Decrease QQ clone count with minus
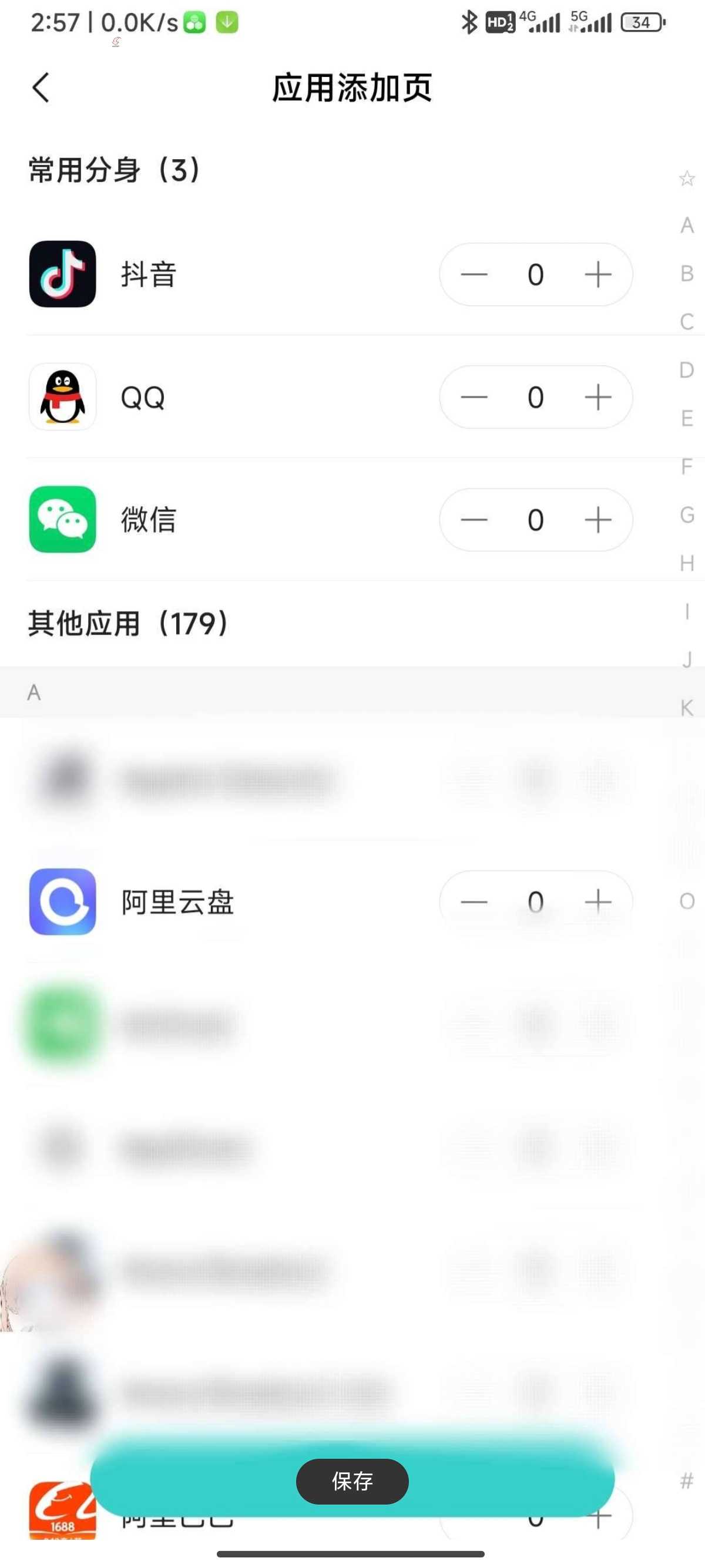The width and height of the screenshot is (705, 1568). pos(474,397)
